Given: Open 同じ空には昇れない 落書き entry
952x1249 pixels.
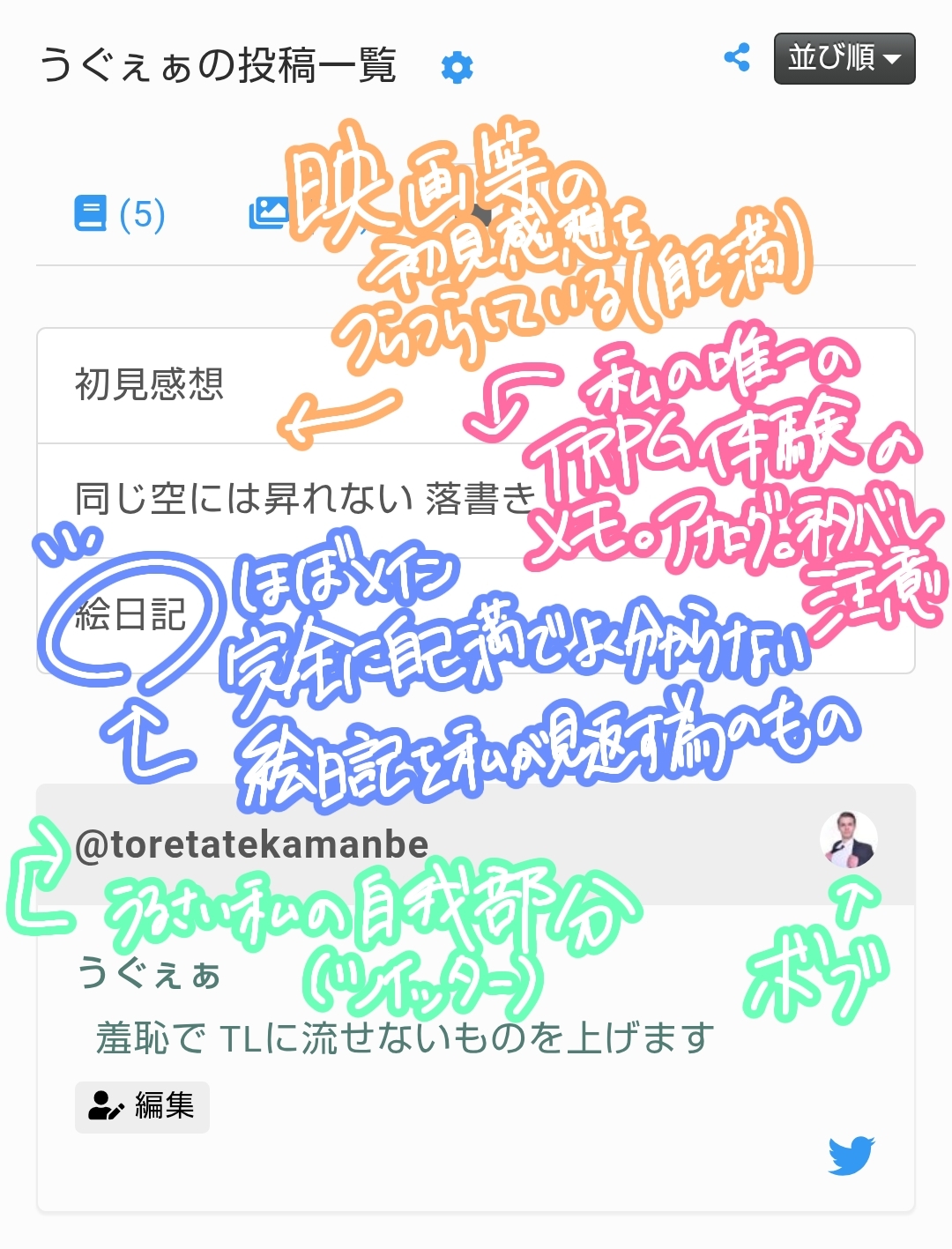Looking at the screenshot, I should tap(305, 499).
